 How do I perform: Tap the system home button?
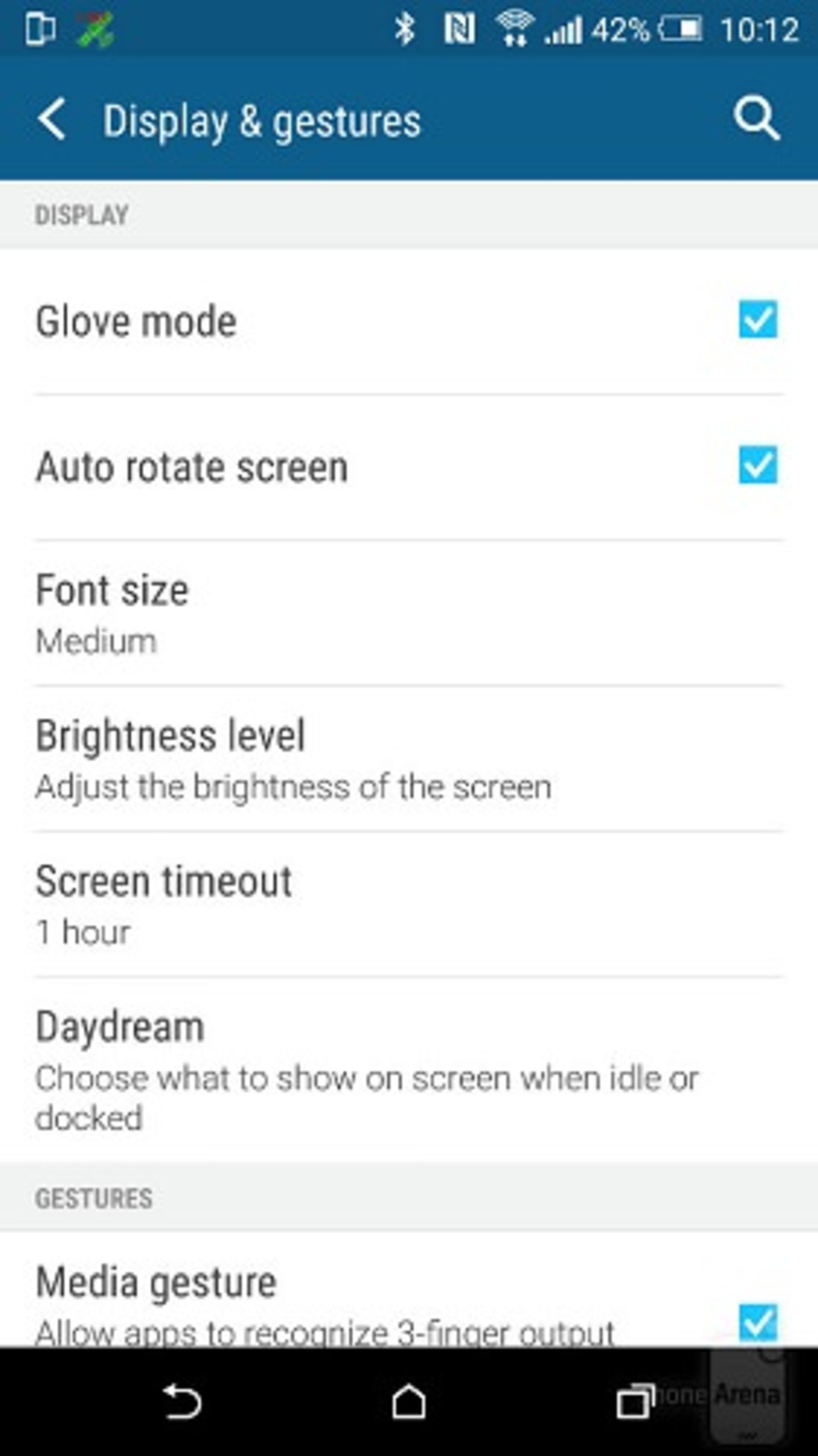[409, 1402]
